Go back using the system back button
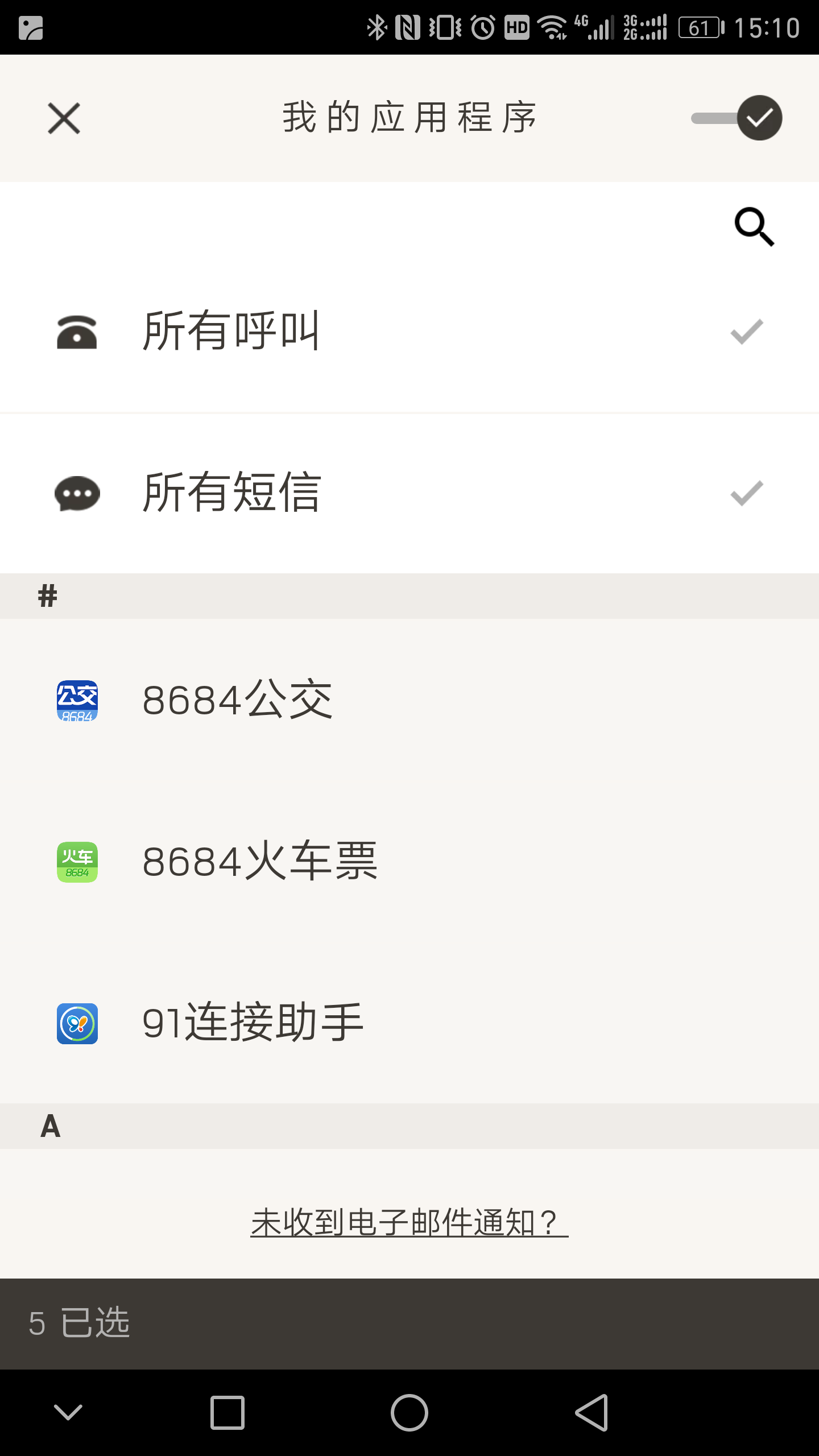819x1456 pixels. coord(591,1413)
